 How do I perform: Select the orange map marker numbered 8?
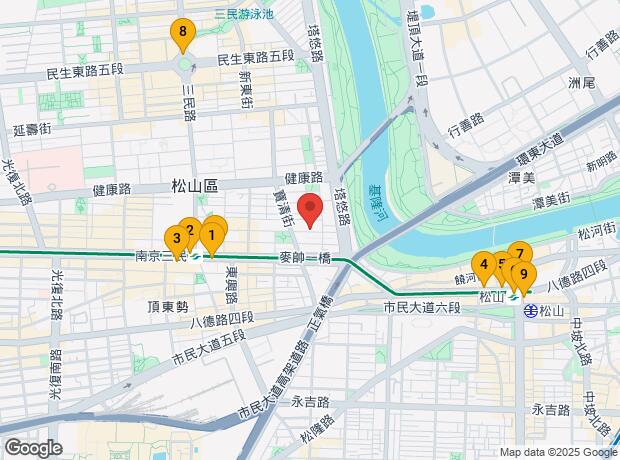click(183, 34)
